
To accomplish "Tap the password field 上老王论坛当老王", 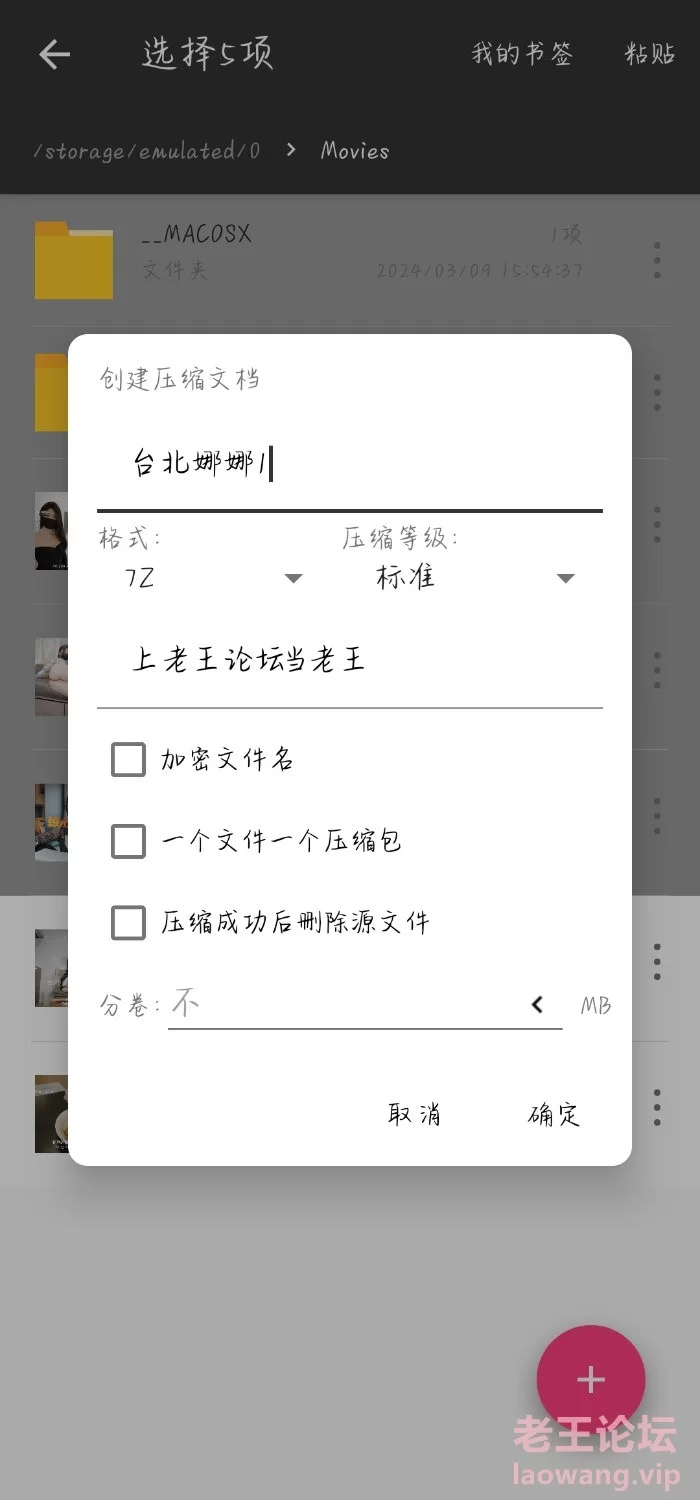I will 349,660.
